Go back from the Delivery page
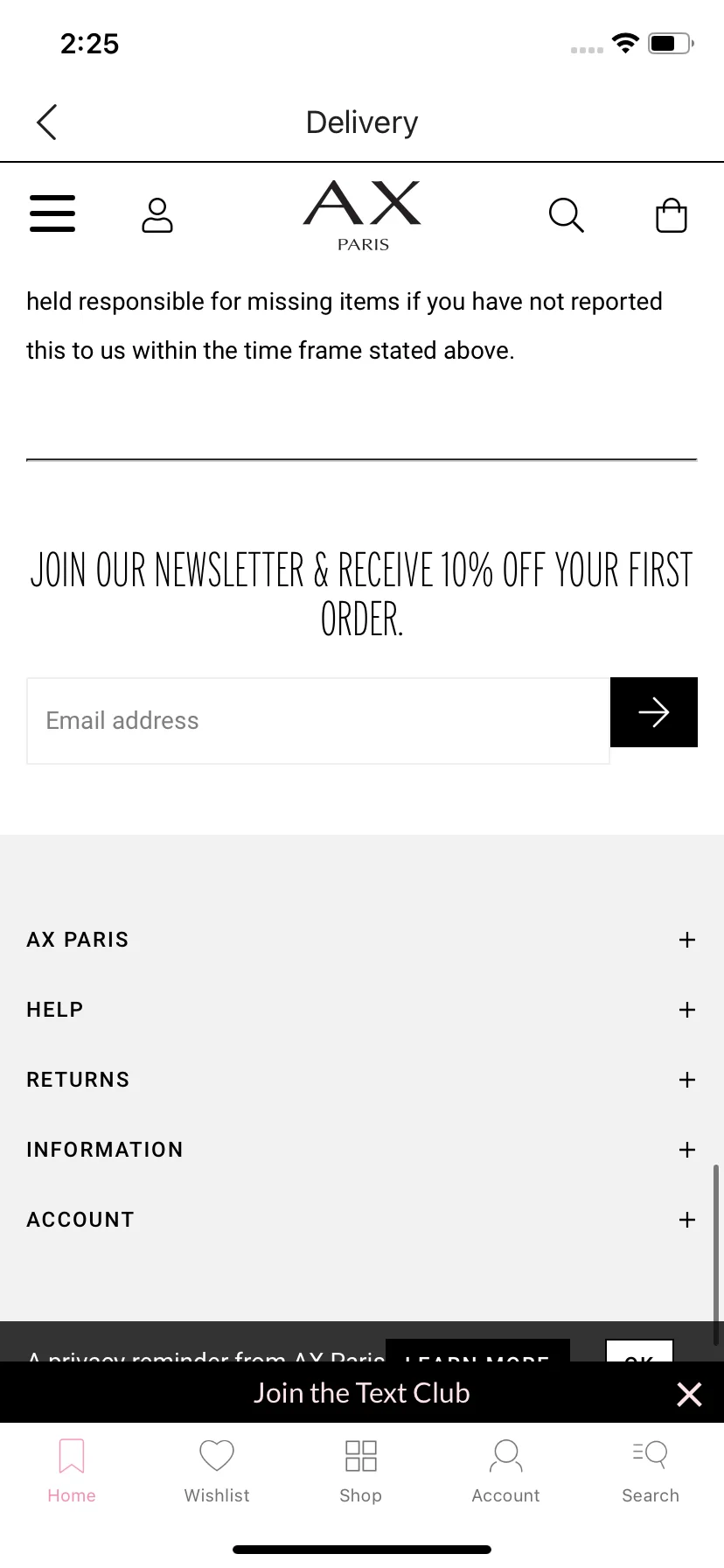 pyautogui.click(x=47, y=122)
